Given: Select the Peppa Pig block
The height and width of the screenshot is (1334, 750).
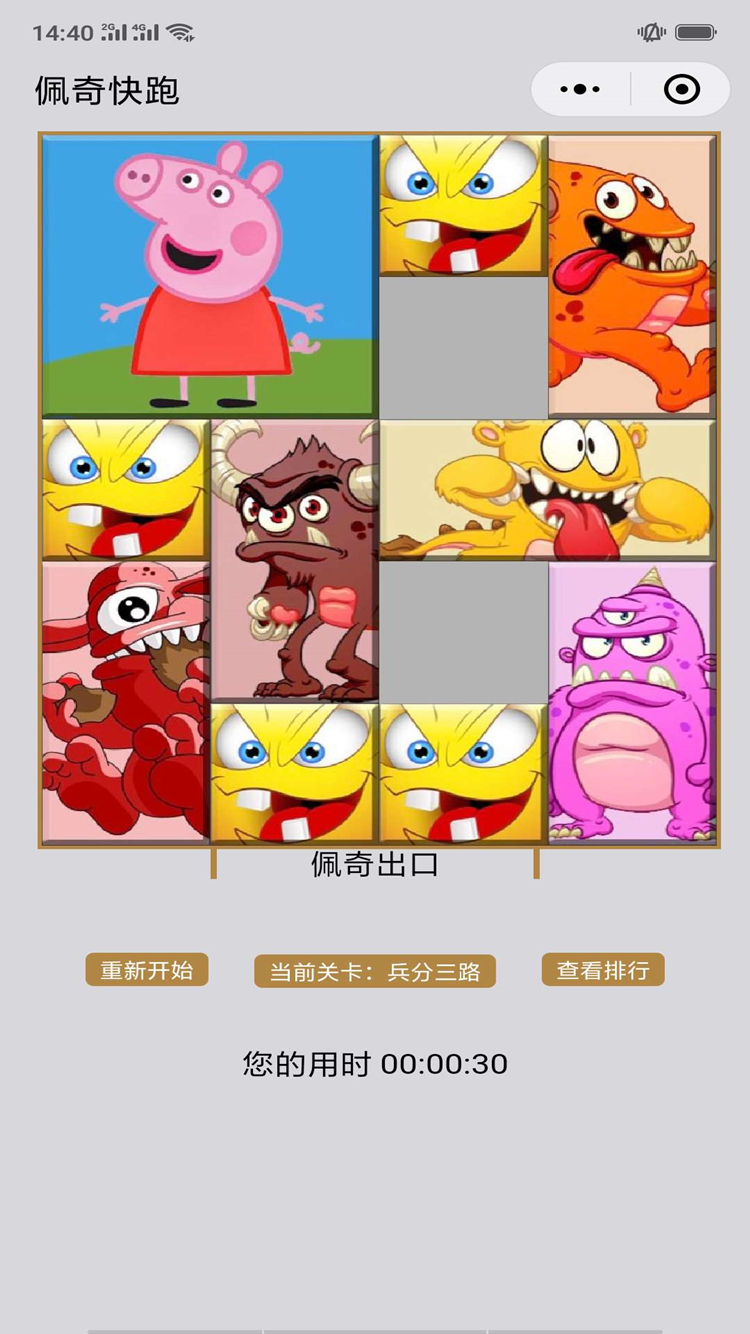Looking at the screenshot, I should [x=209, y=276].
